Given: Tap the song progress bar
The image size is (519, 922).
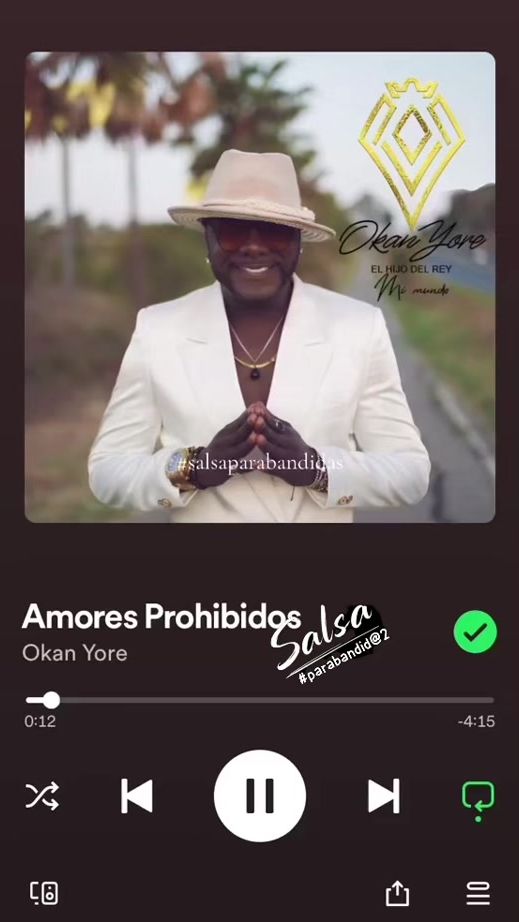Looking at the screenshot, I should [260, 700].
